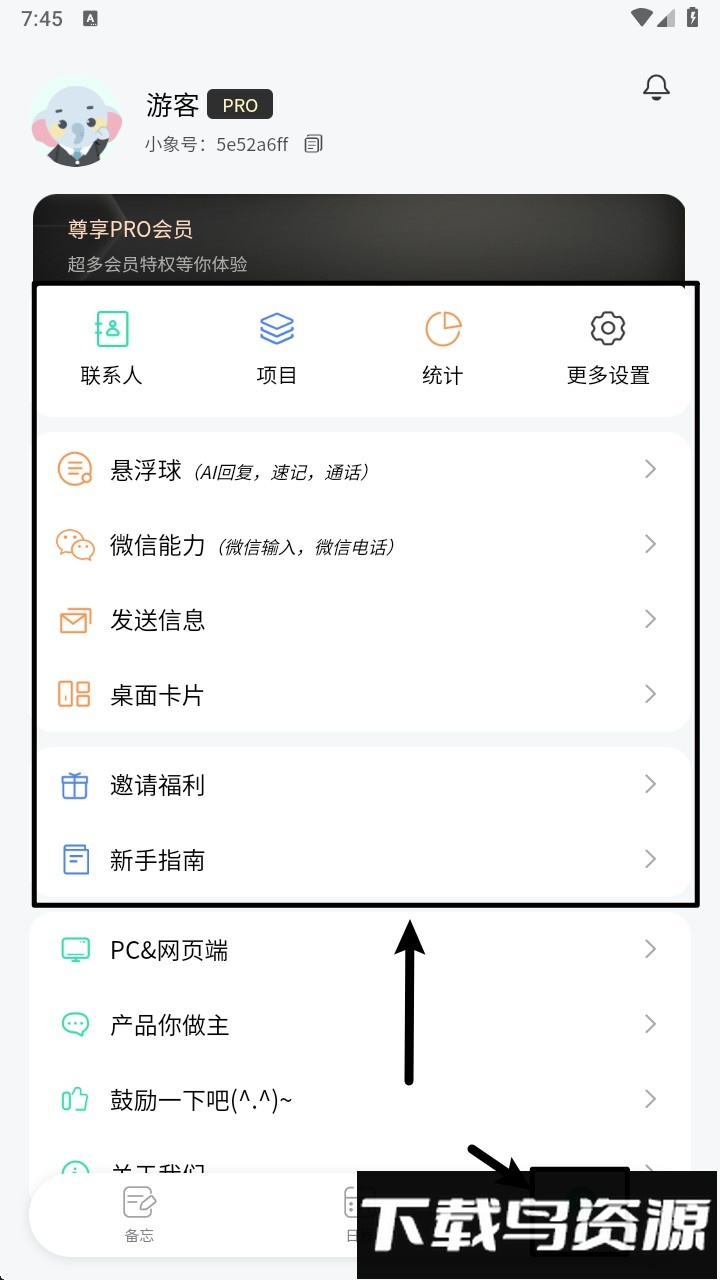Open the 悬浮球 settings row
720x1280 pixels.
point(358,470)
